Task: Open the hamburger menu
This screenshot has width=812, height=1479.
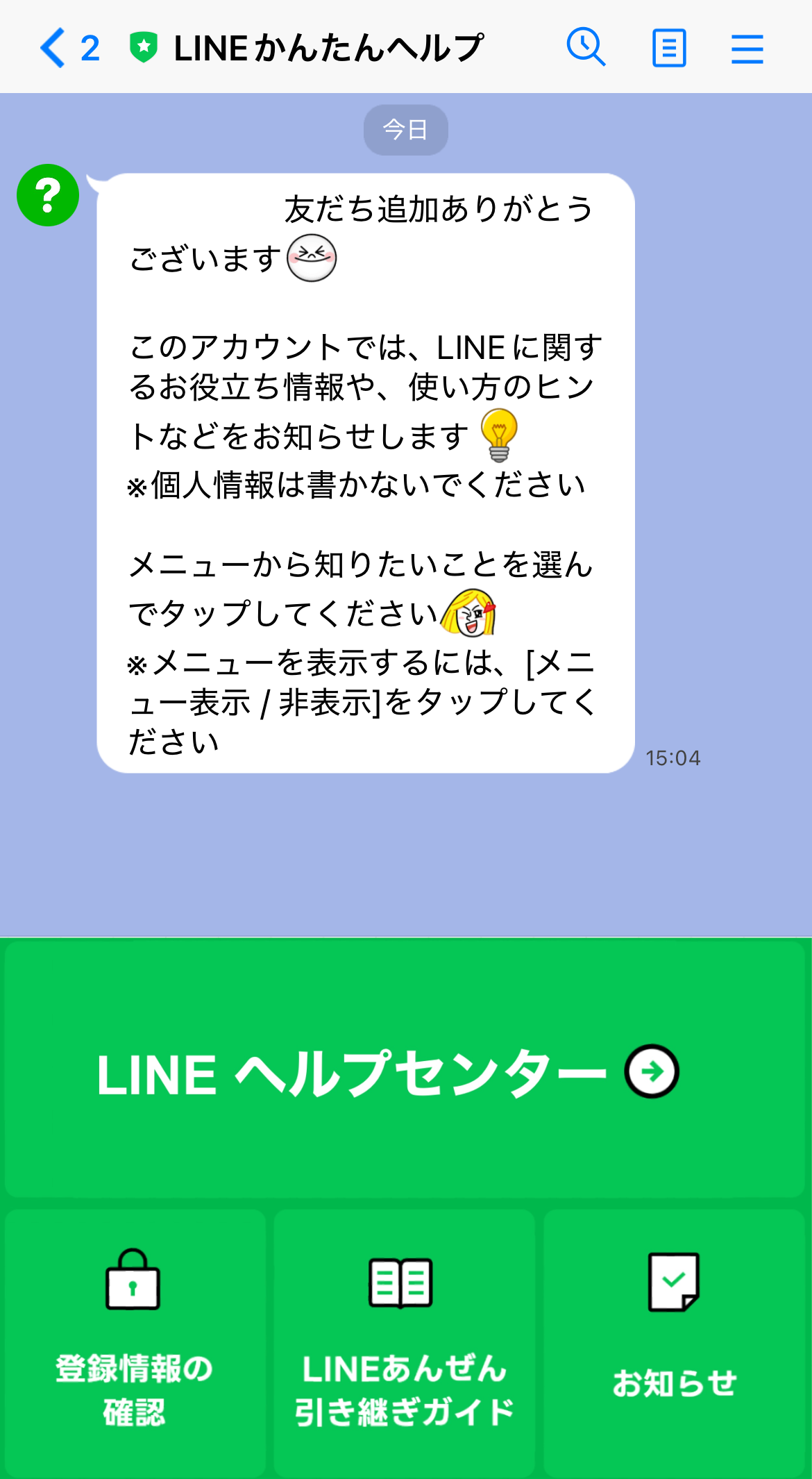Action: coord(747,49)
